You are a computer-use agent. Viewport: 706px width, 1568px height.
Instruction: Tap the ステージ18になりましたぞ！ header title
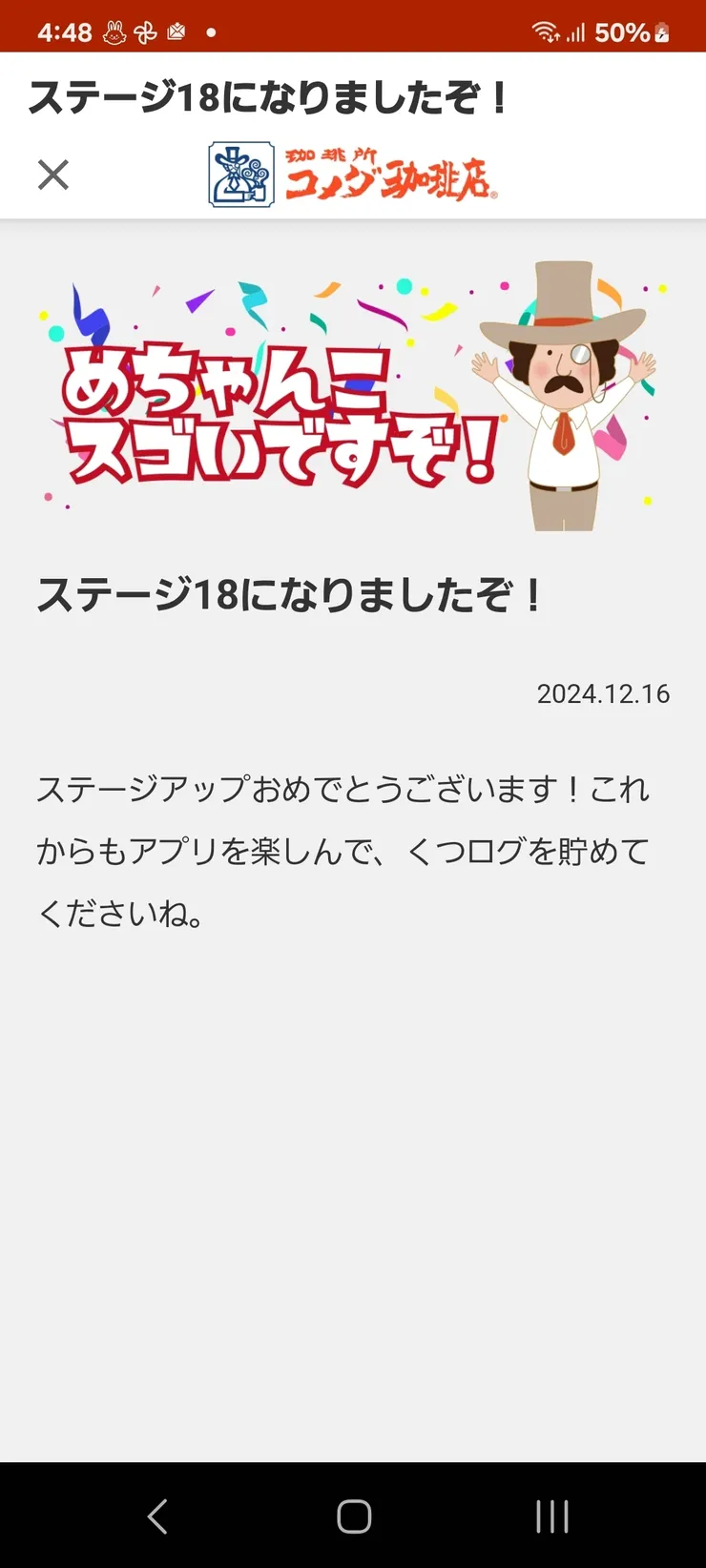point(270,96)
